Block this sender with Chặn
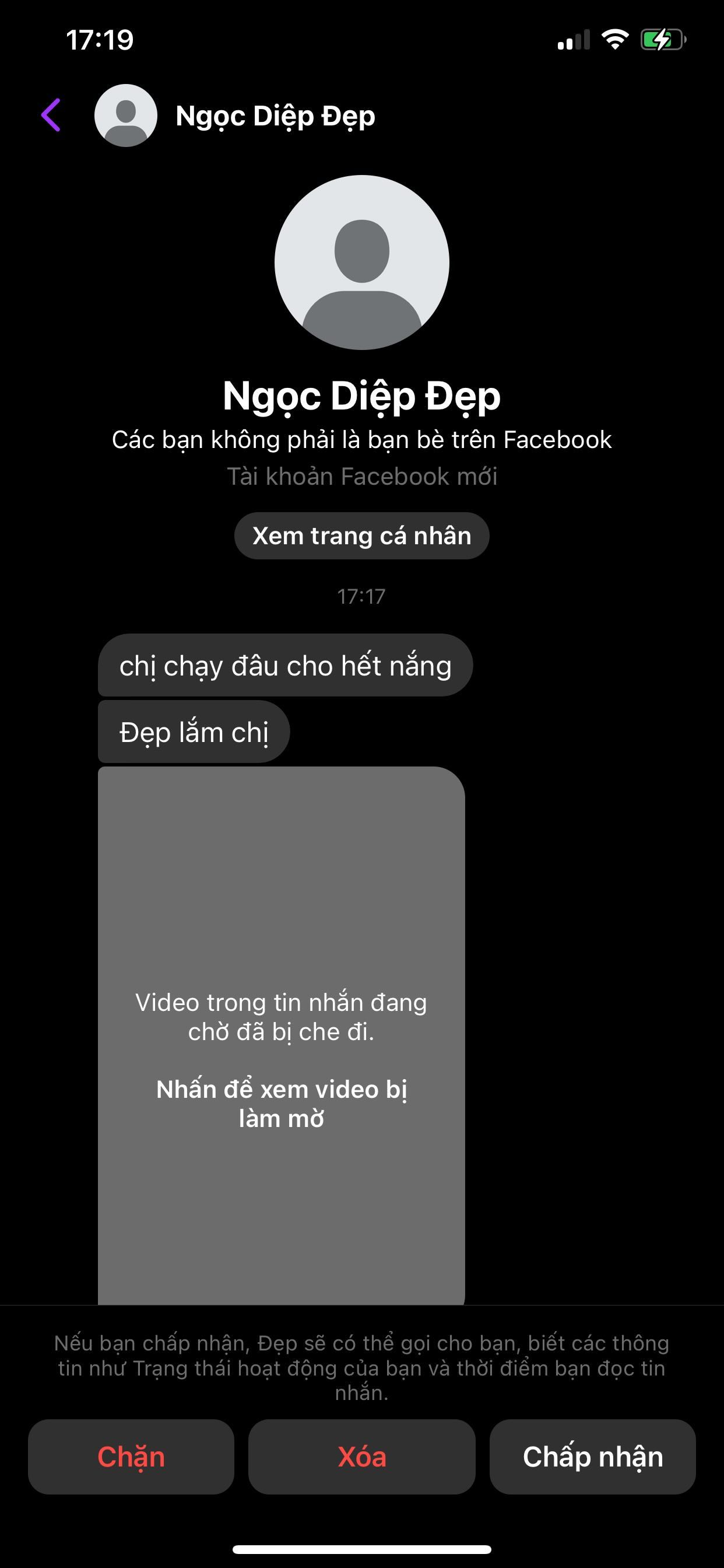Screen dimensions: 724x1568 pyautogui.click(x=131, y=1457)
